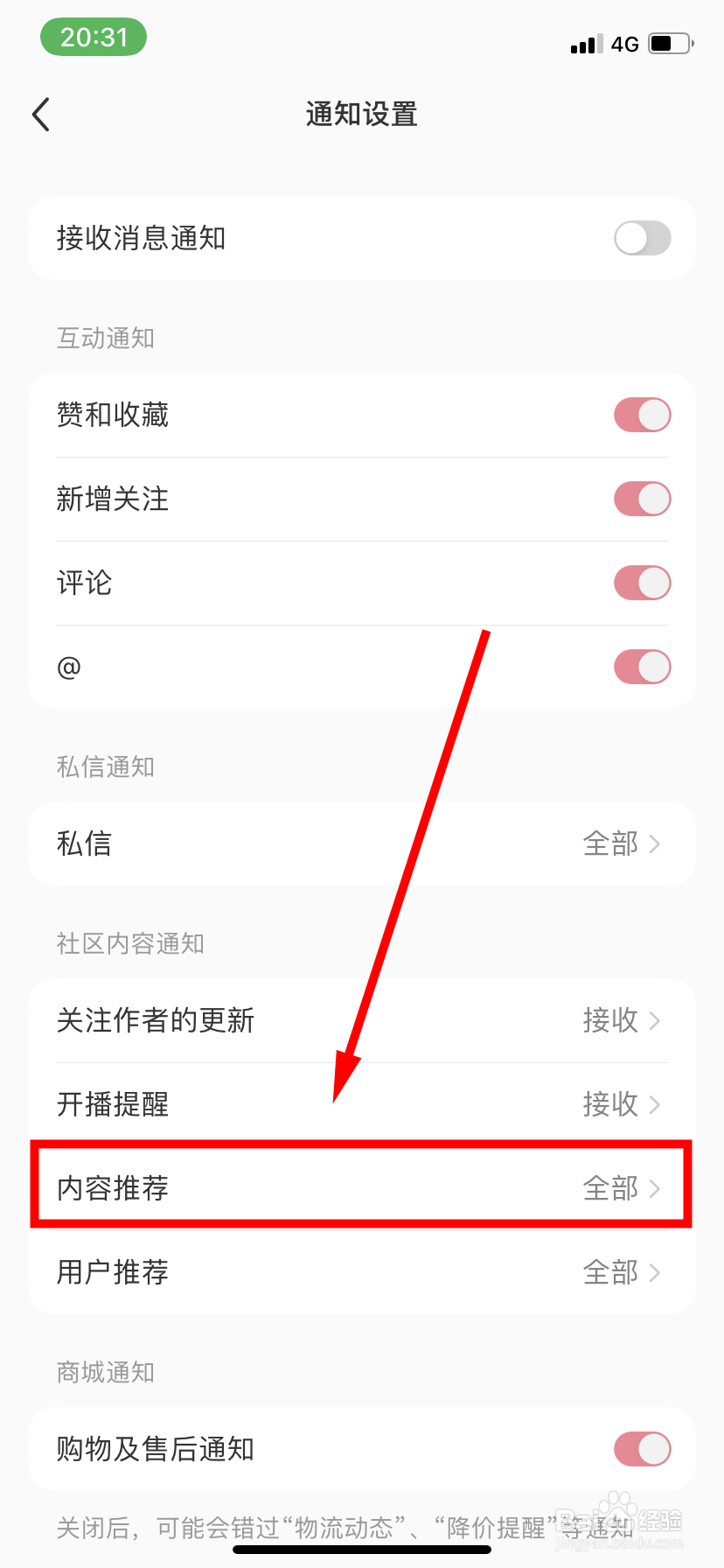Expand the 开播提醒 setting
The width and height of the screenshot is (724, 1568).
[362, 1104]
